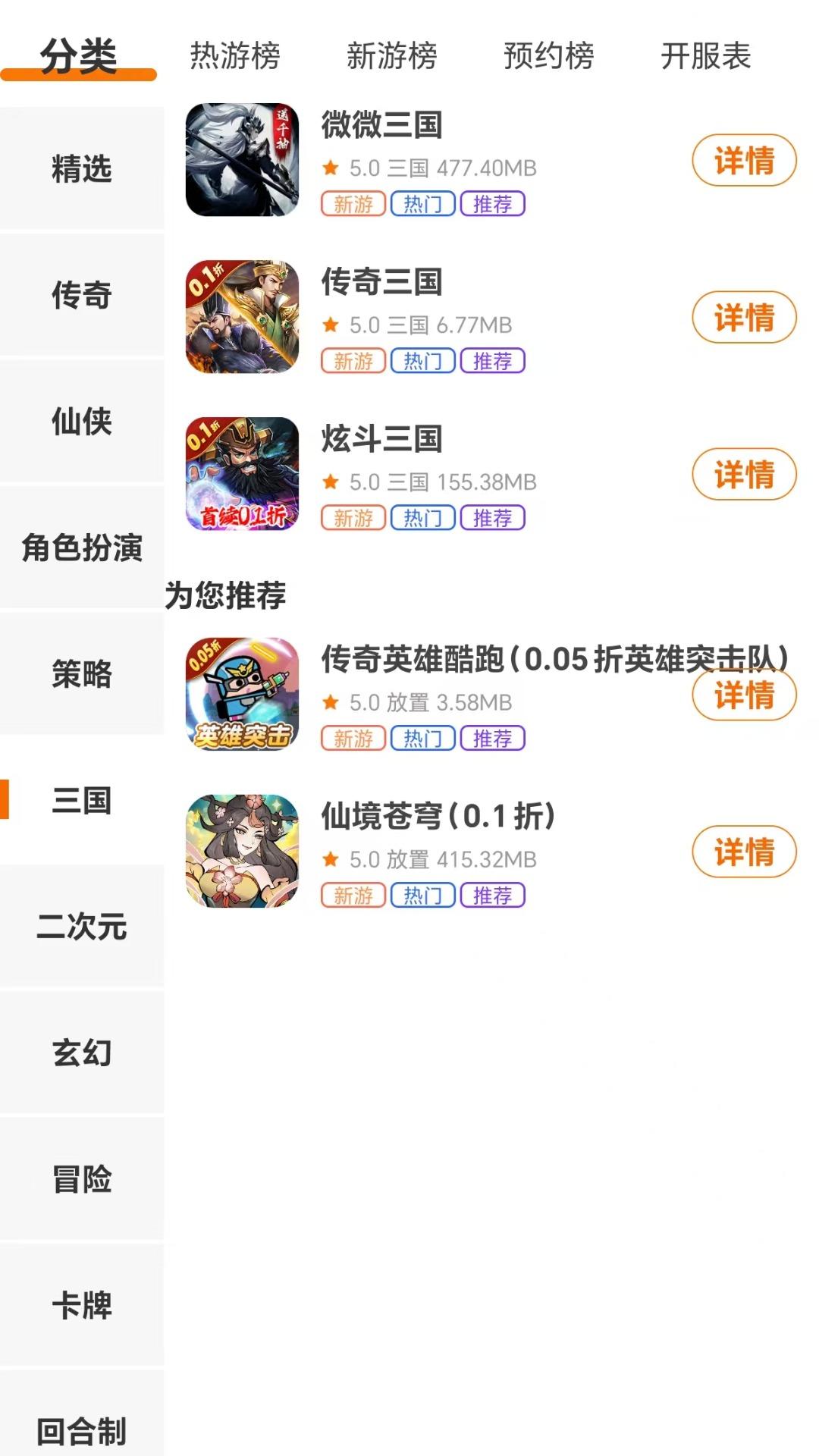The height and width of the screenshot is (1456, 819).
Task: Tap the 传奇英雄酷跑 game icon
Action: pyautogui.click(x=243, y=696)
